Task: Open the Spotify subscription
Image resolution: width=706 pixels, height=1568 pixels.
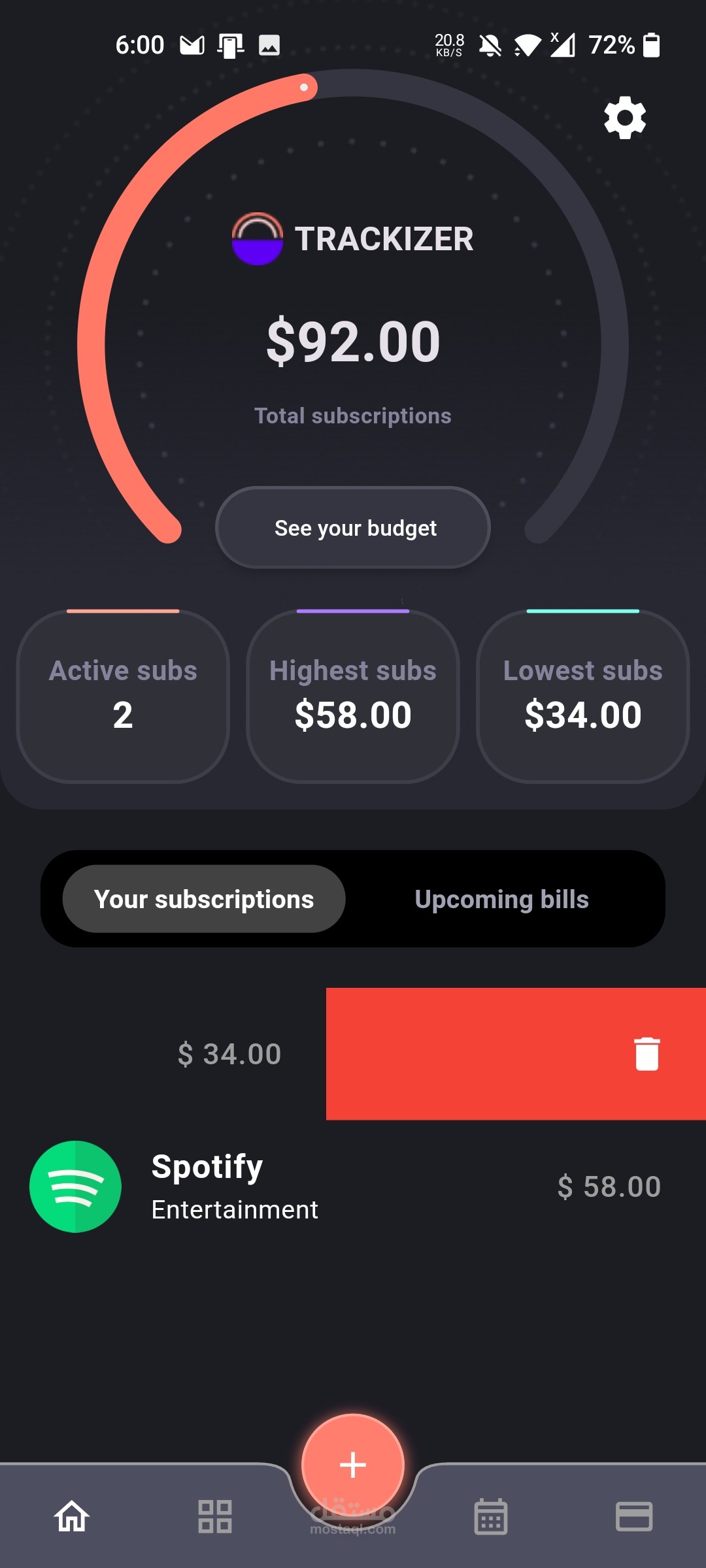Action: (x=353, y=1186)
